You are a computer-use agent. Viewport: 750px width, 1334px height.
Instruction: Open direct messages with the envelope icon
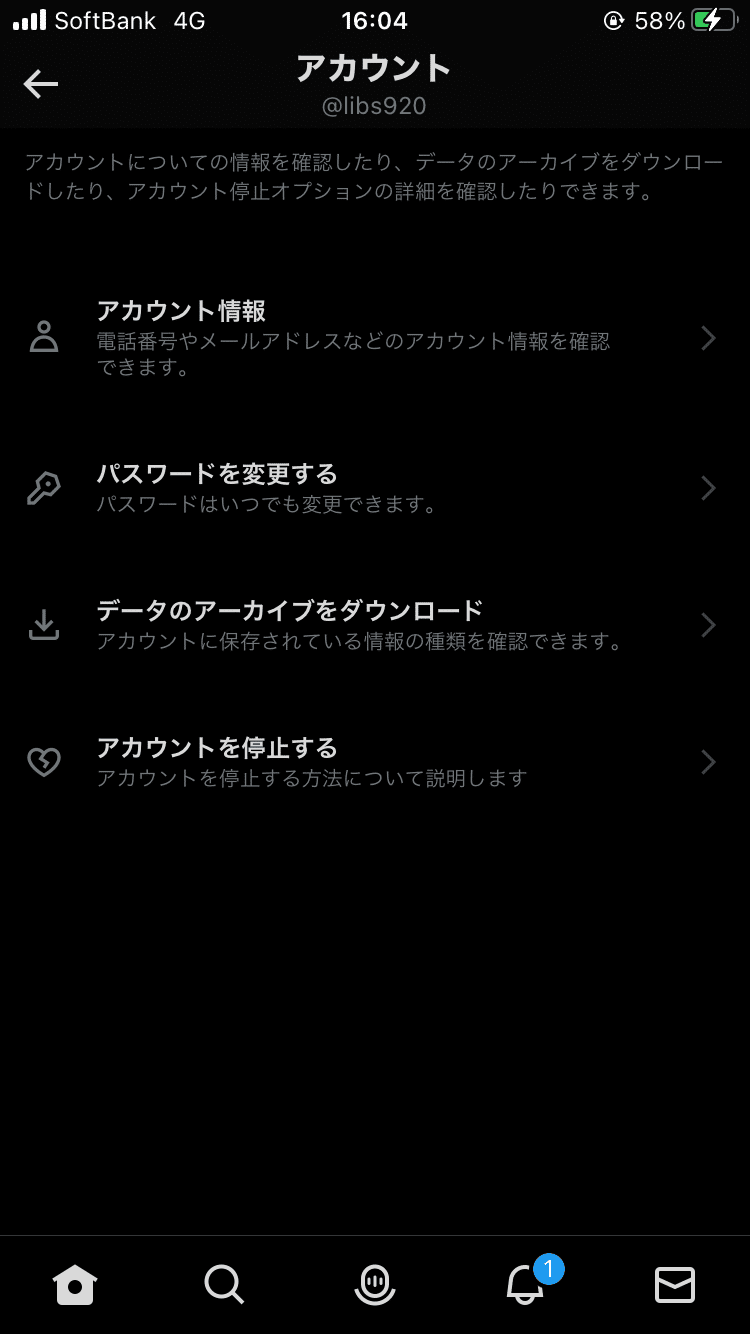point(675,1285)
